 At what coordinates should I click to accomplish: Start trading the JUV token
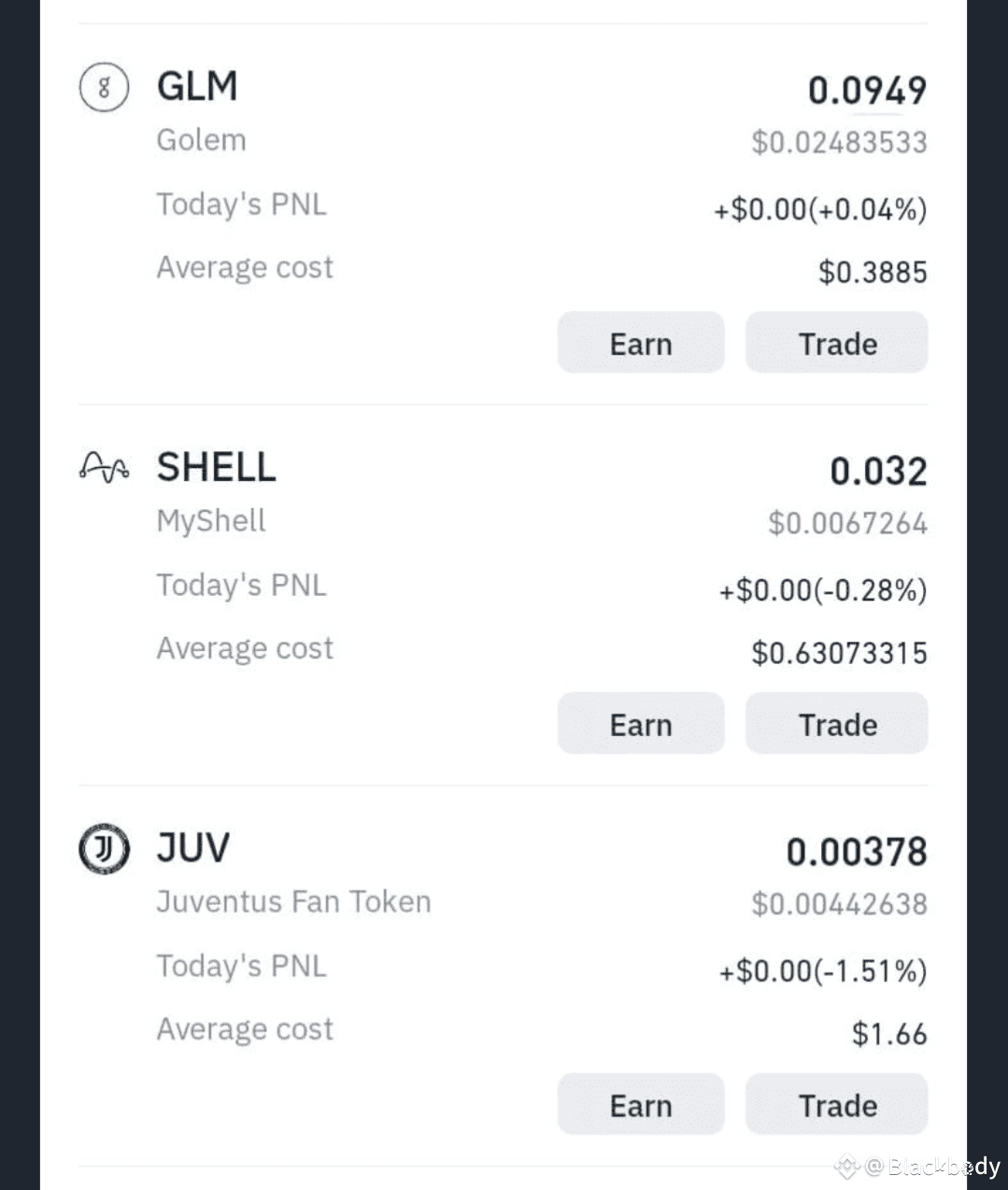coord(836,1105)
